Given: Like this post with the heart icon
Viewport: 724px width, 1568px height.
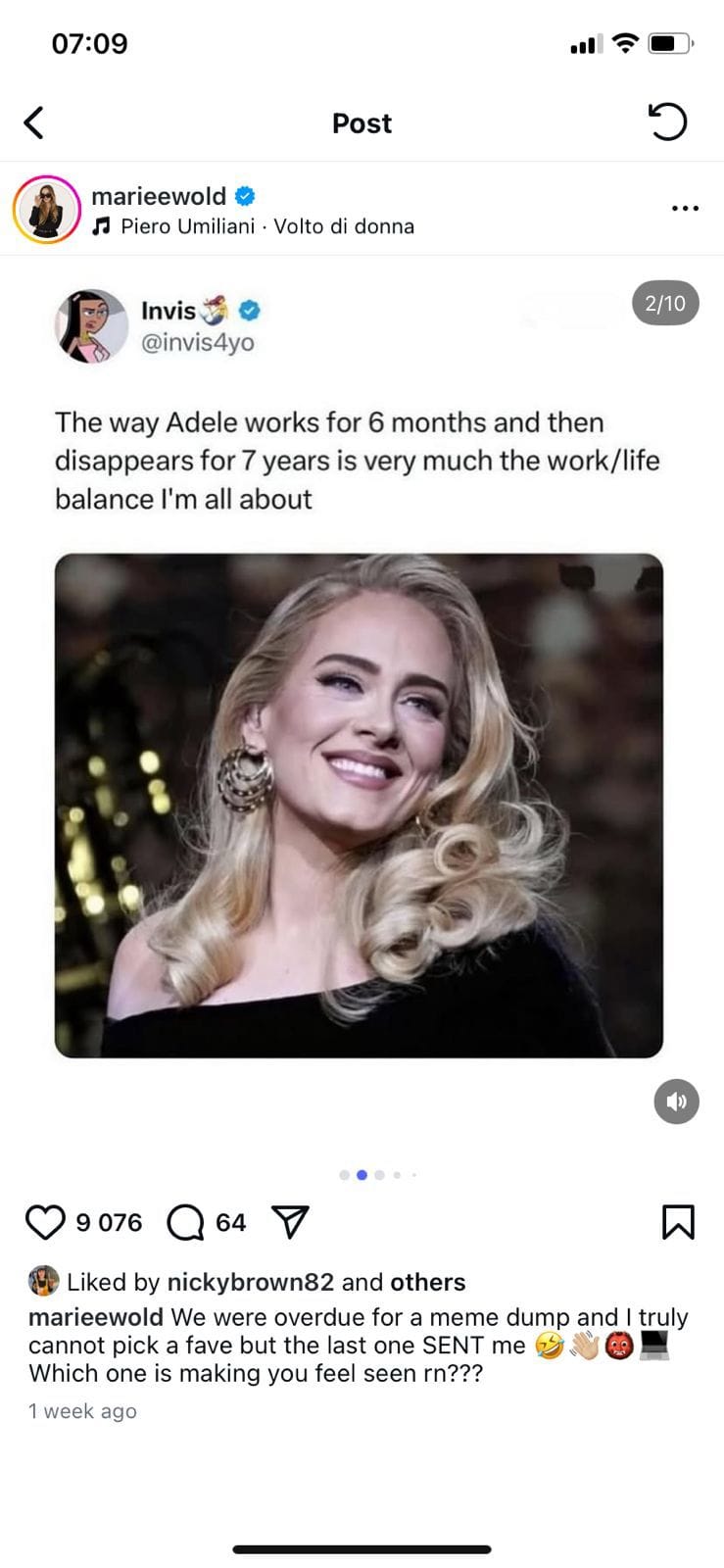Looking at the screenshot, I should point(45,1222).
